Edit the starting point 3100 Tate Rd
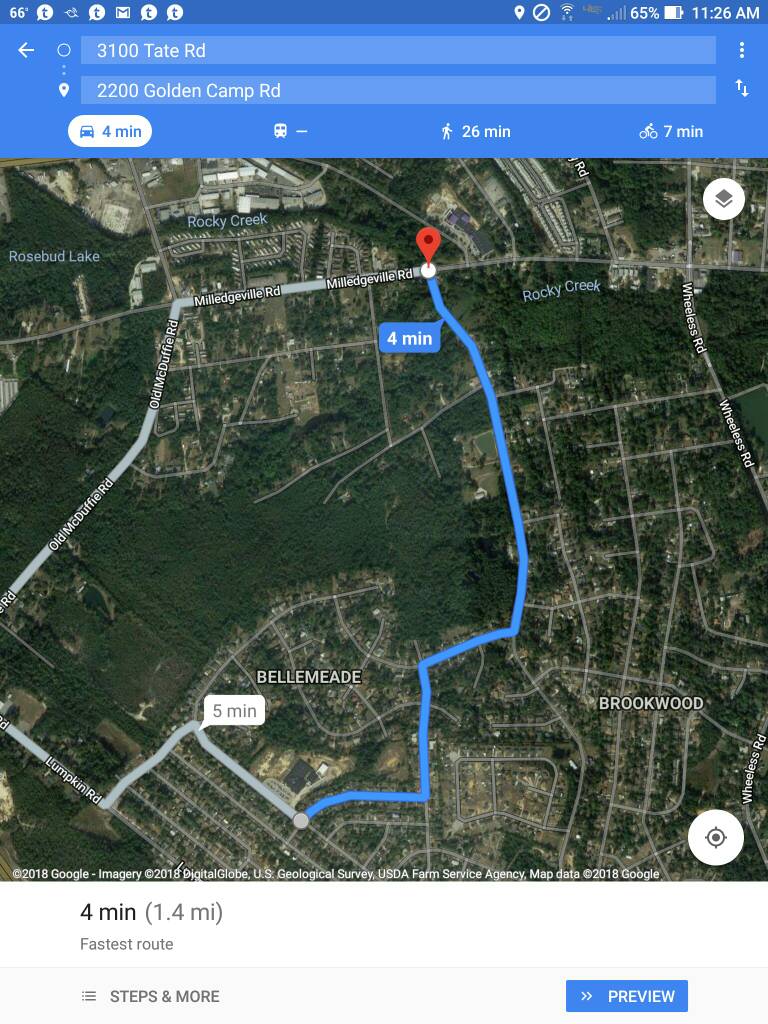768x1024 pixels. click(398, 50)
